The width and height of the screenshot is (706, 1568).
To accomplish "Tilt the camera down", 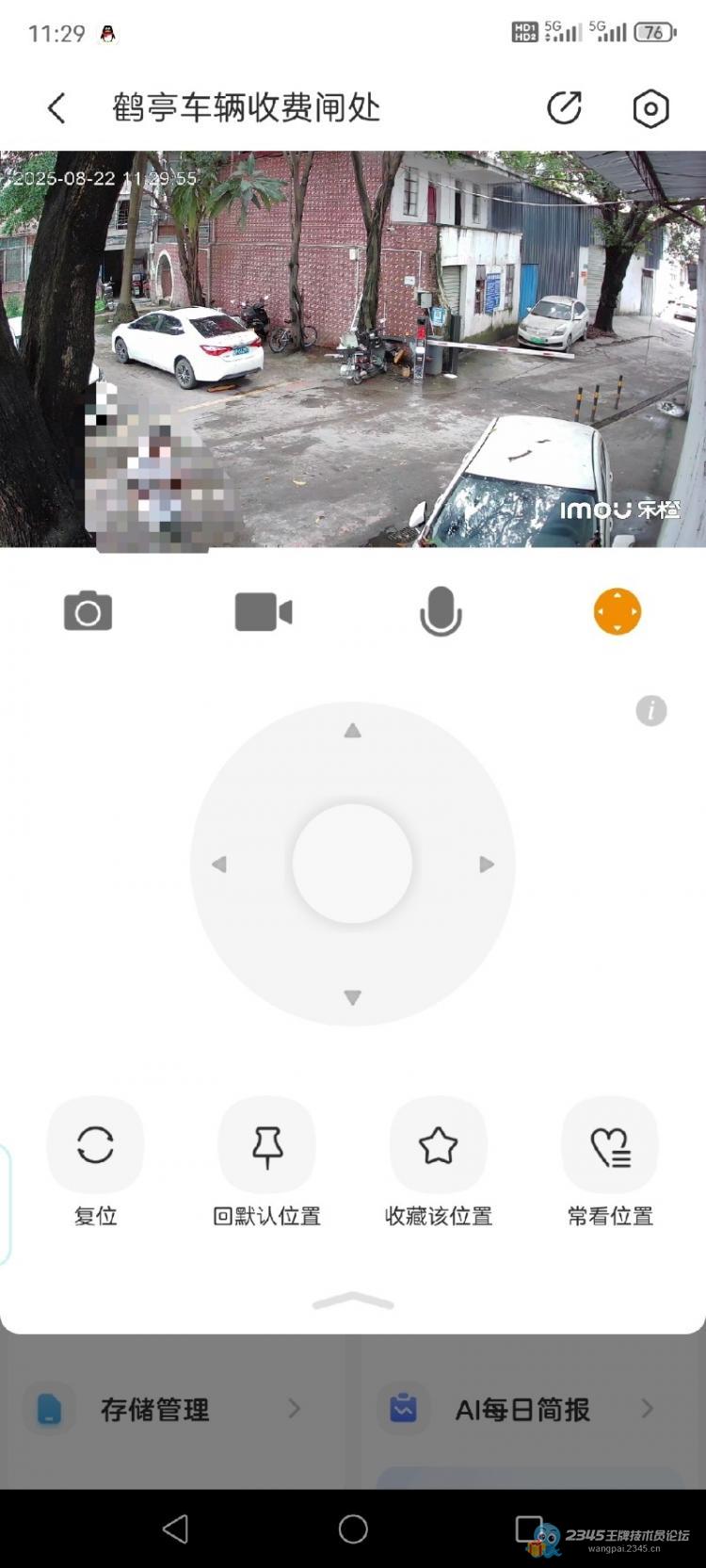I will click(x=352, y=997).
